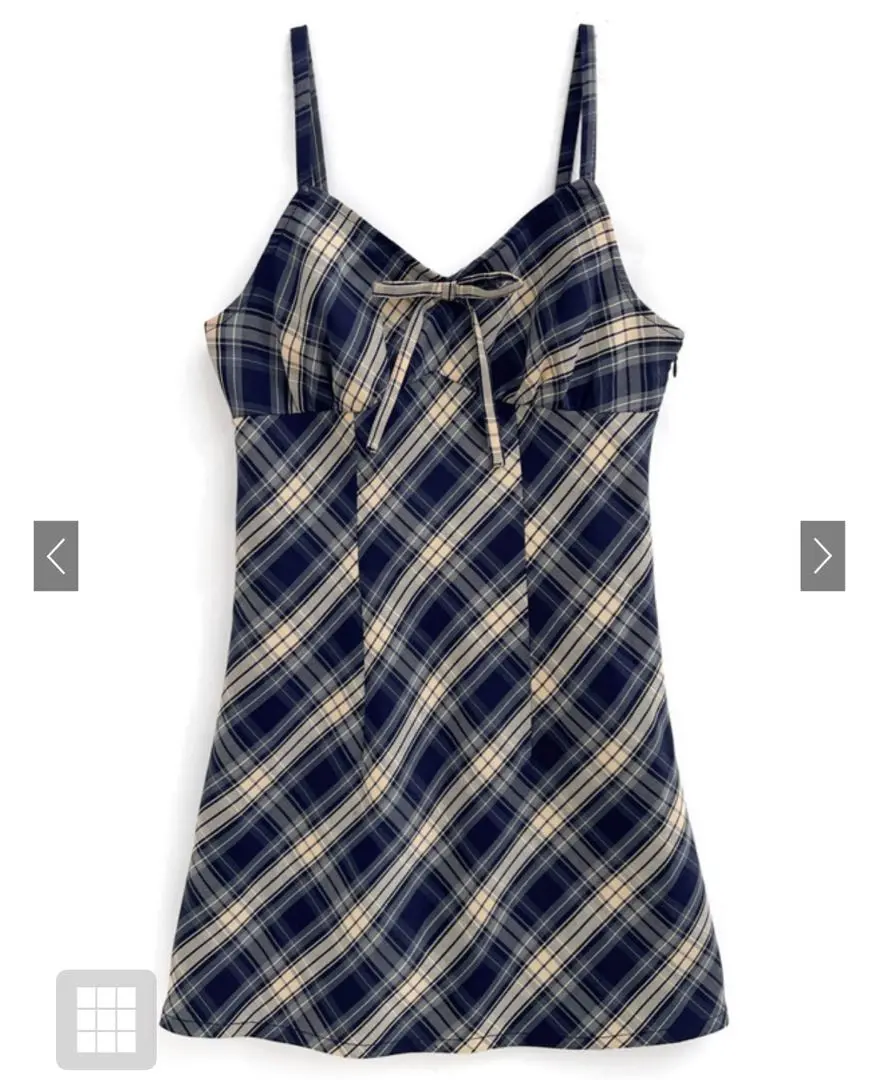The height and width of the screenshot is (1080, 879).
Task: Show the next product image
Action: [x=822, y=556]
